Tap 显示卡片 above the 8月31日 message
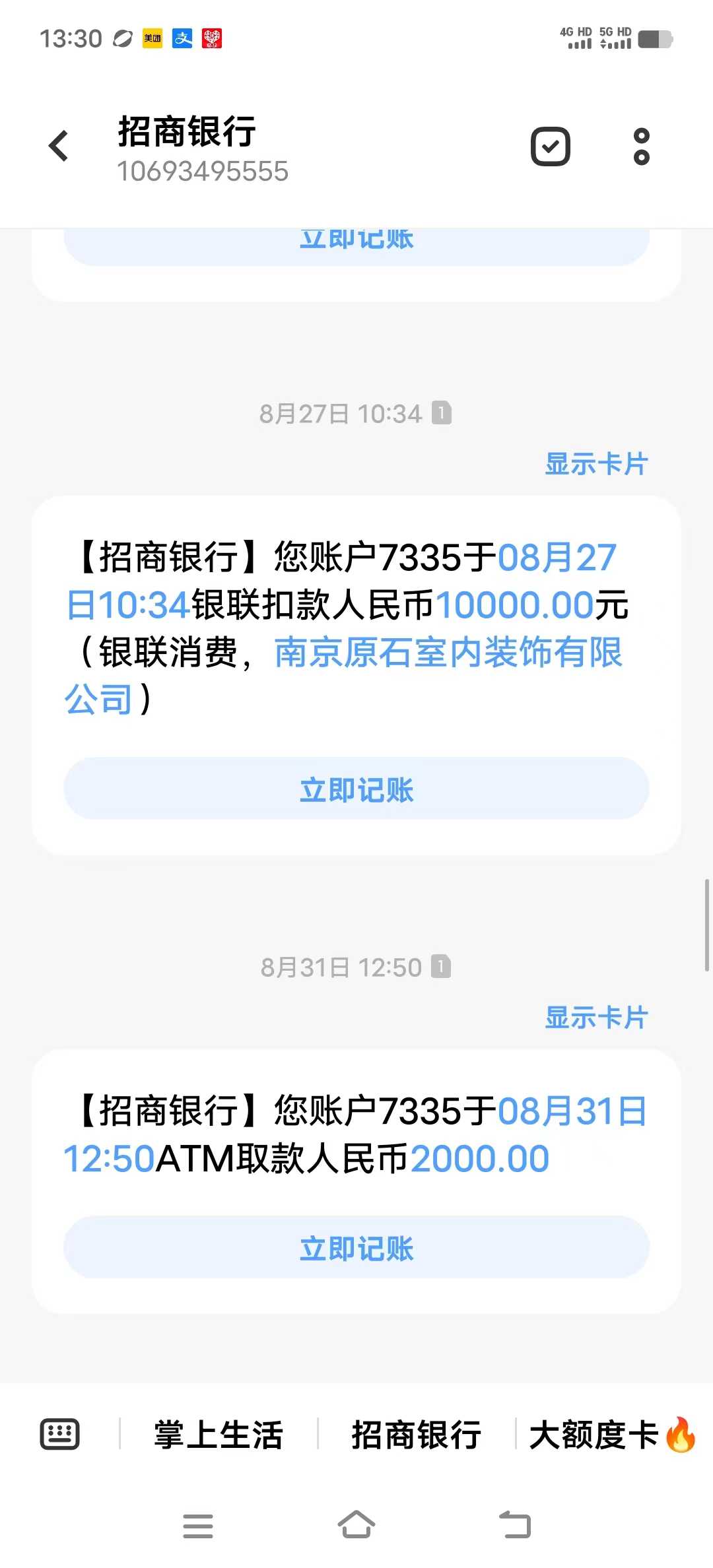The width and height of the screenshot is (713, 1568). click(x=596, y=1018)
